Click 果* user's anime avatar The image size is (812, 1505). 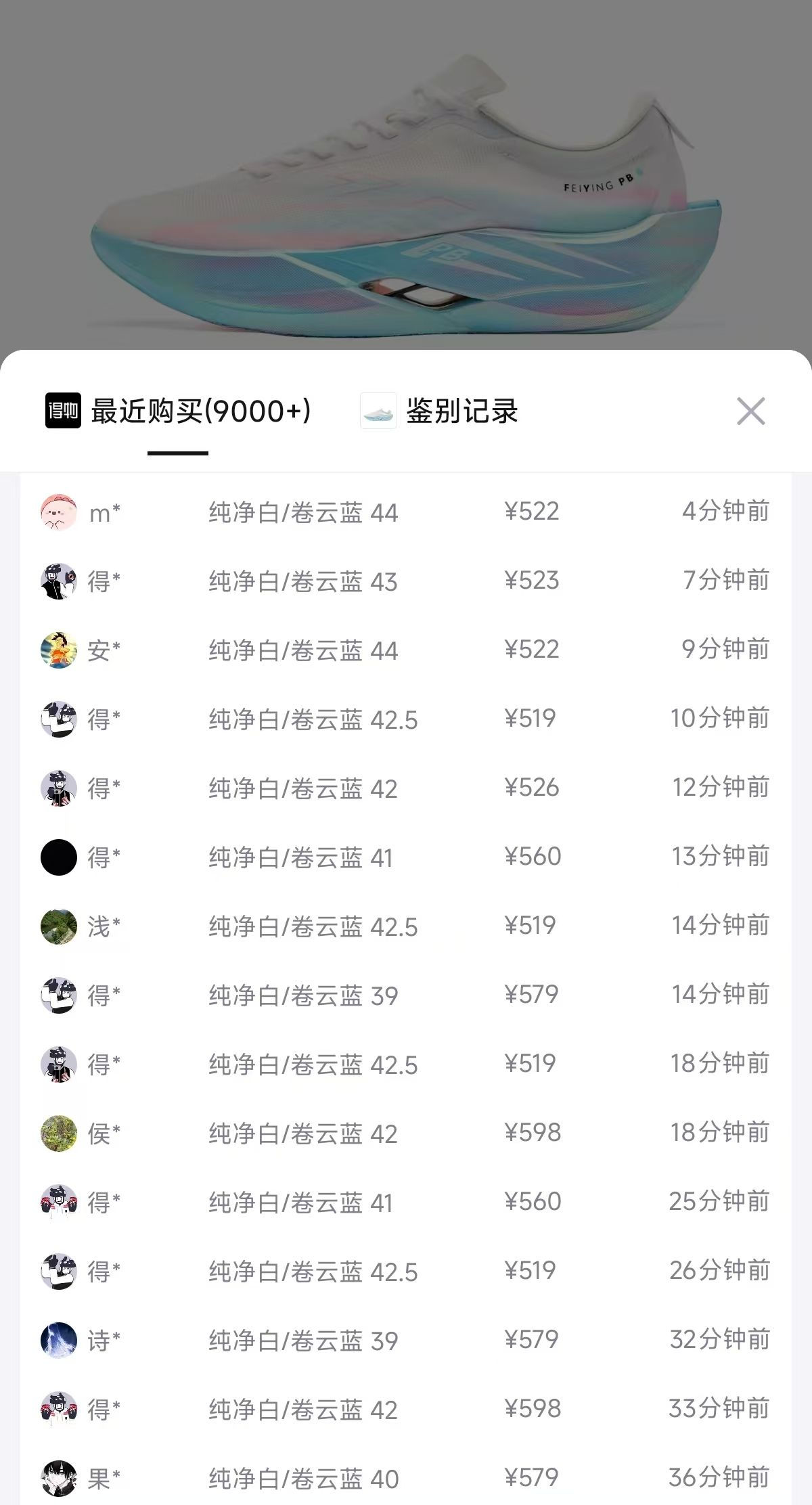(x=60, y=1478)
